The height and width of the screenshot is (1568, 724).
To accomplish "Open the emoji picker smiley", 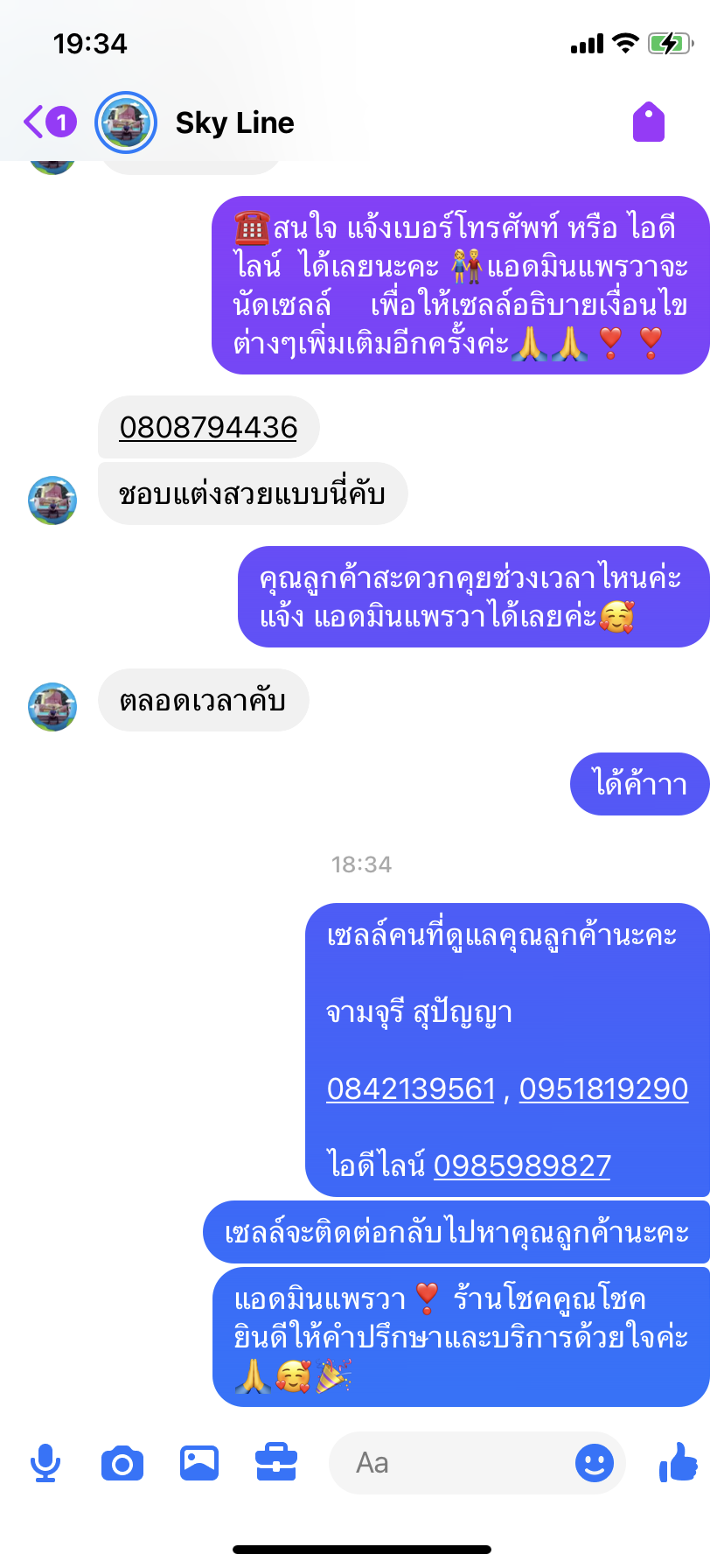I will (x=595, y=1463).
